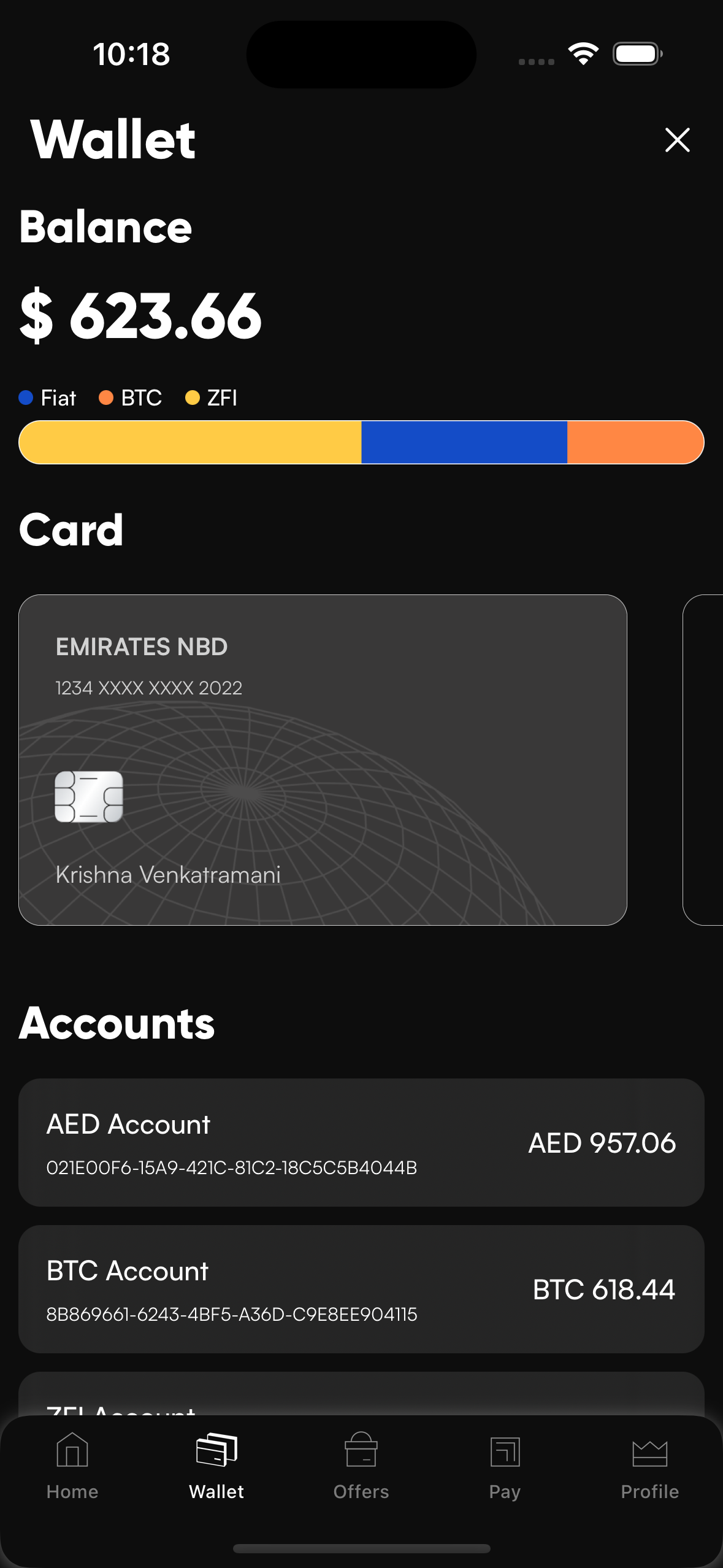
Task: Select the Fiat legend dot
Action: point(25,398)
